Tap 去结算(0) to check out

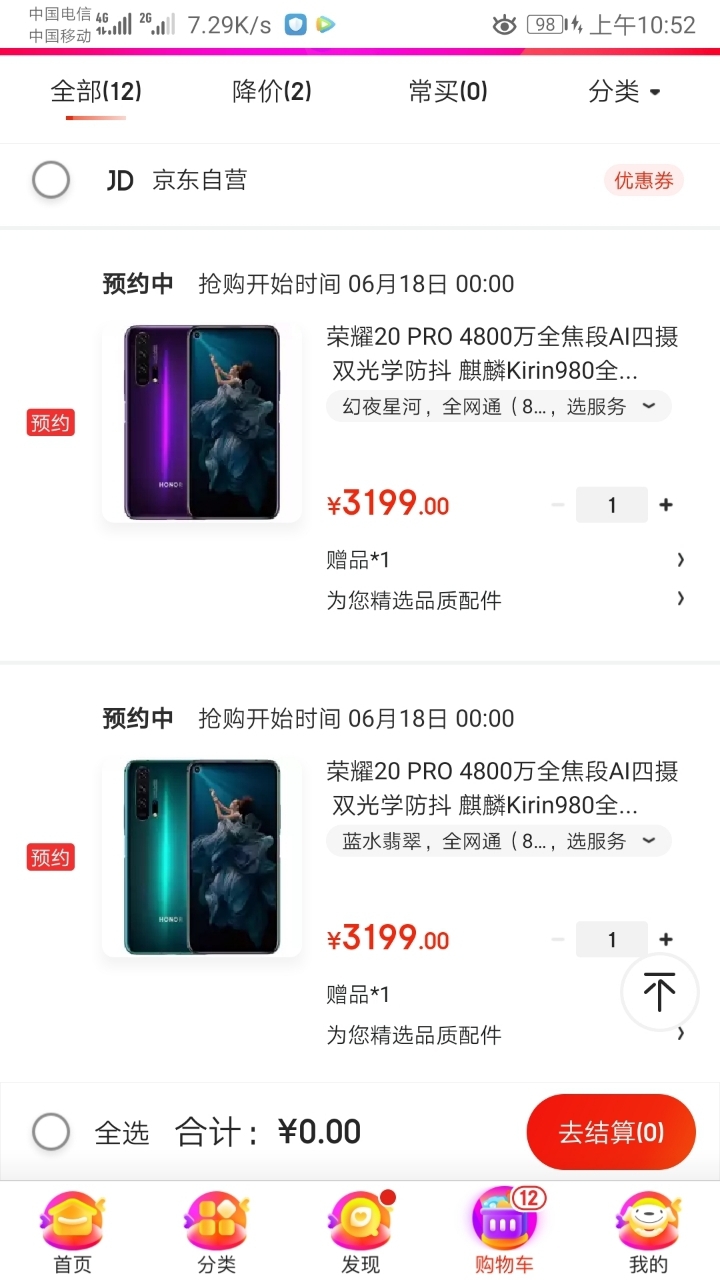click(x=611, y=1132)
